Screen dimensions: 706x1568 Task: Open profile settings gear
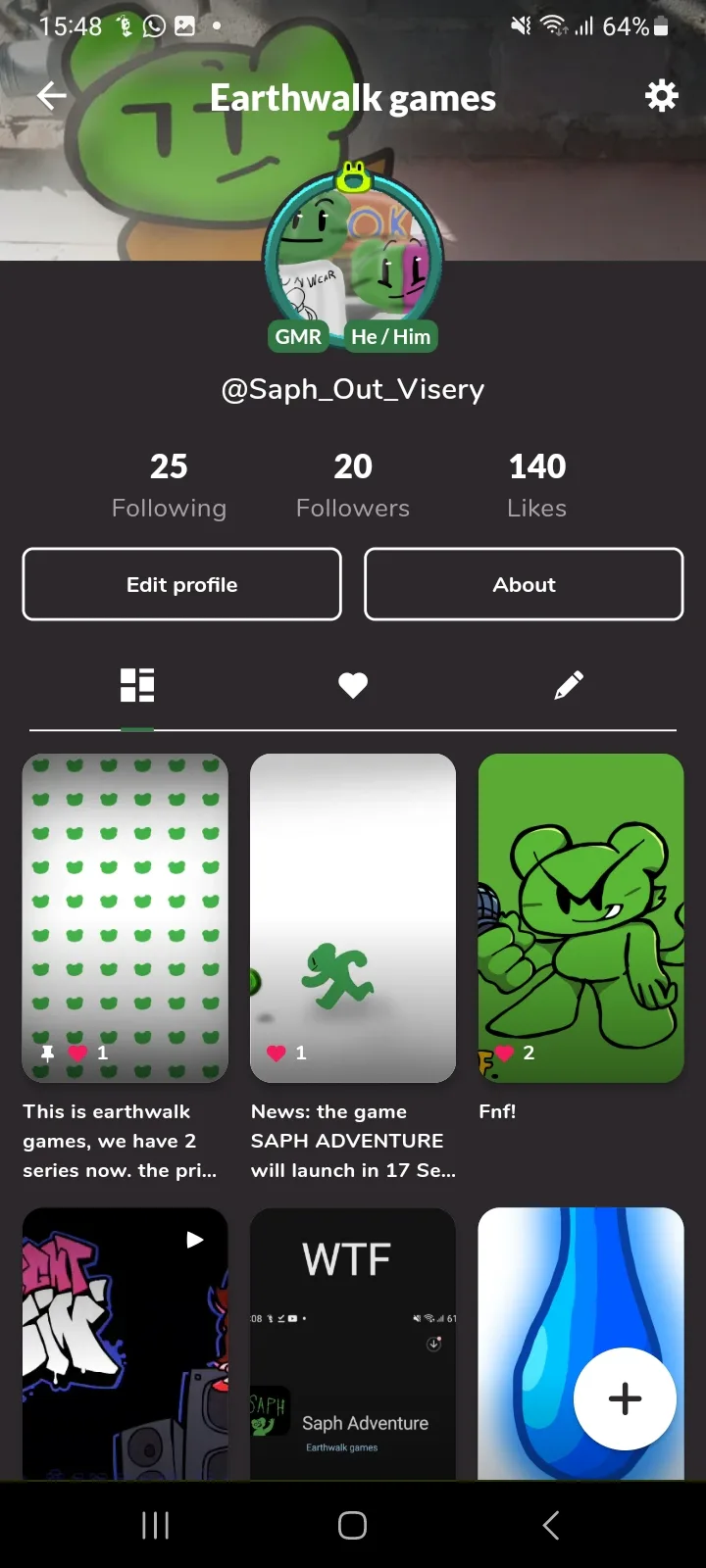pyautogui.click(x=661, y=96)
